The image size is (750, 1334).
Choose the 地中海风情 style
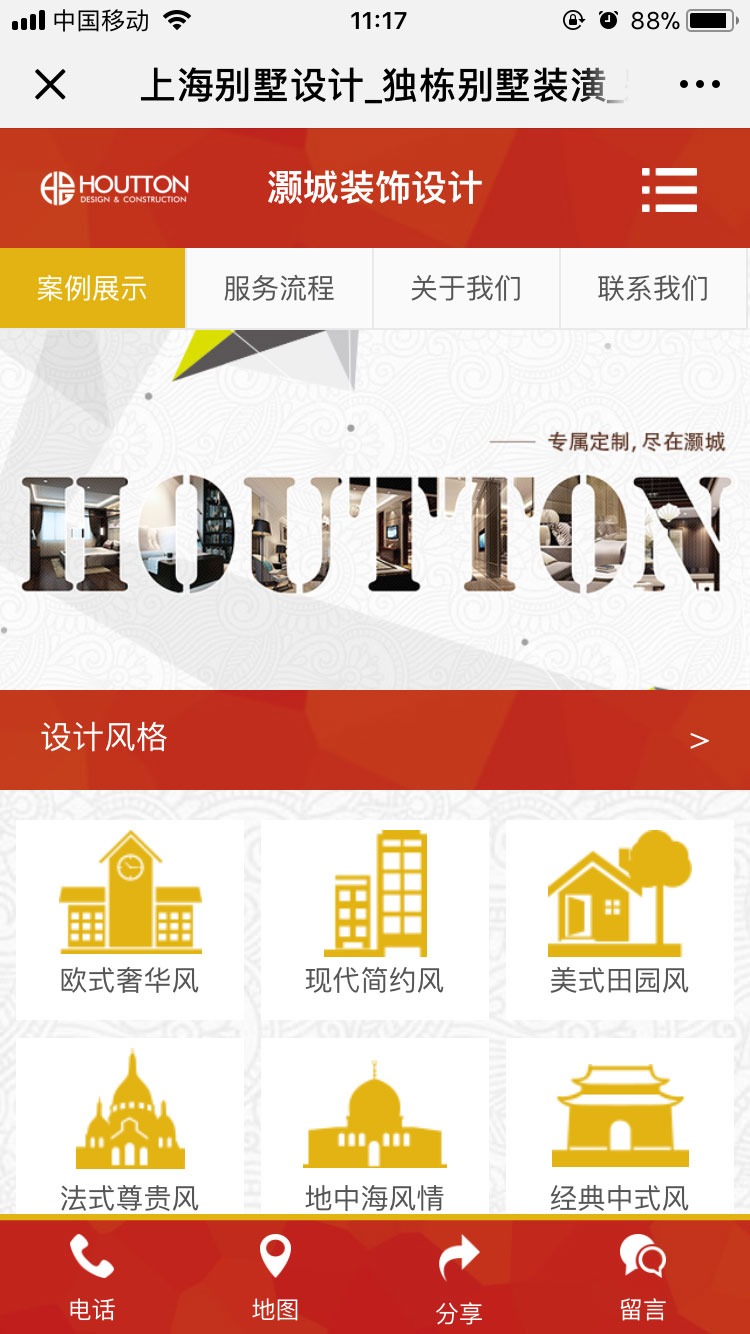point(375,1128)
